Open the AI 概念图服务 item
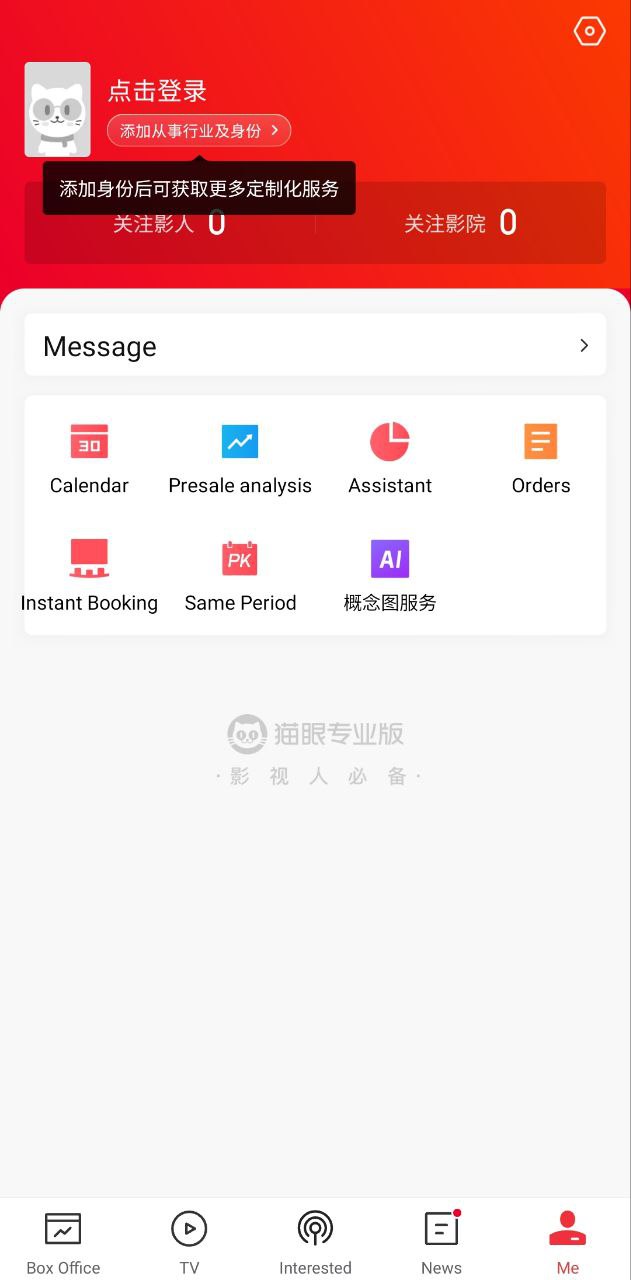The height and width of the screenshot is (1280, 631). tap(390, 576)
